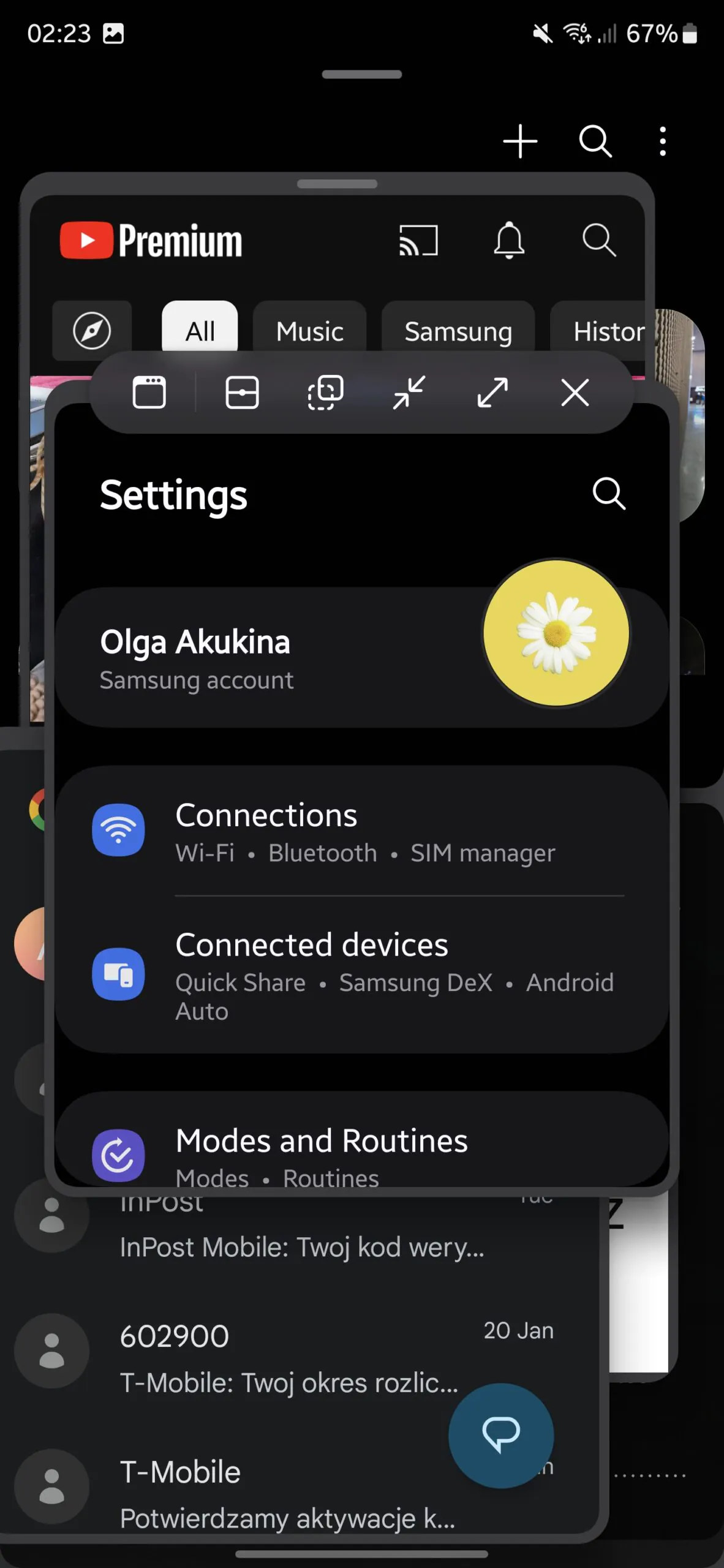Image resolution: width=724 pixels, height=1568 pixels.
Task: Open the YouTube notifications bell
Action: tap(509, 240)
